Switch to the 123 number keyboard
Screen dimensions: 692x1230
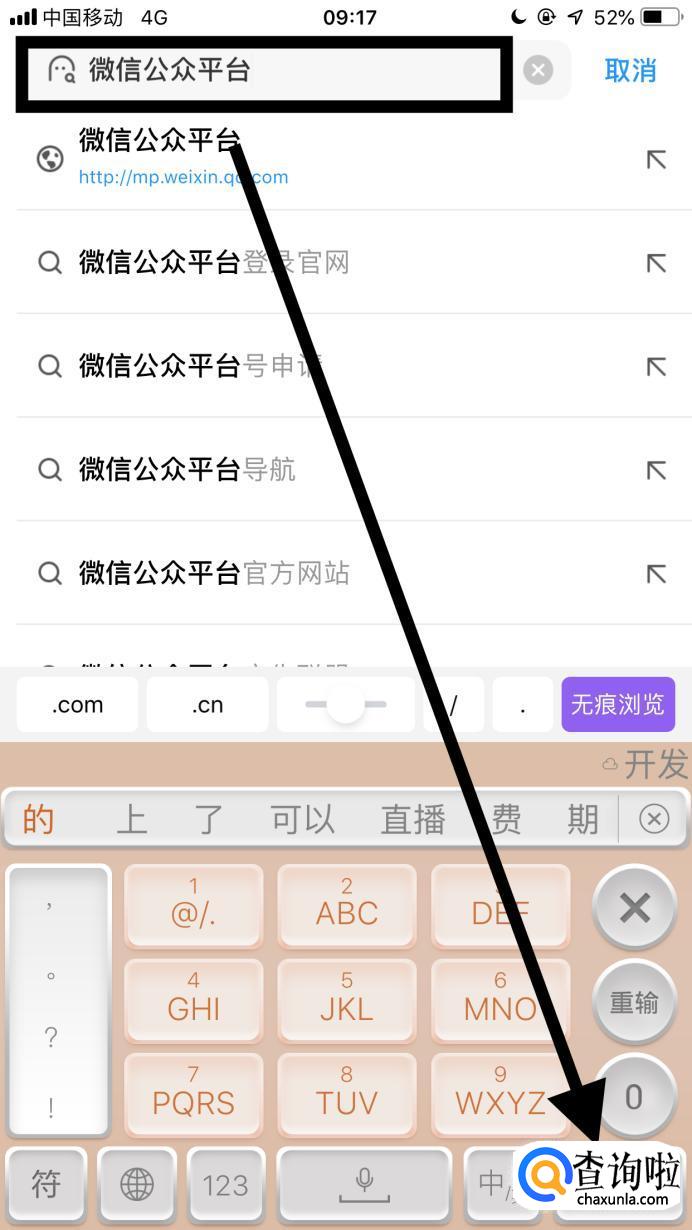(225, 1185)
